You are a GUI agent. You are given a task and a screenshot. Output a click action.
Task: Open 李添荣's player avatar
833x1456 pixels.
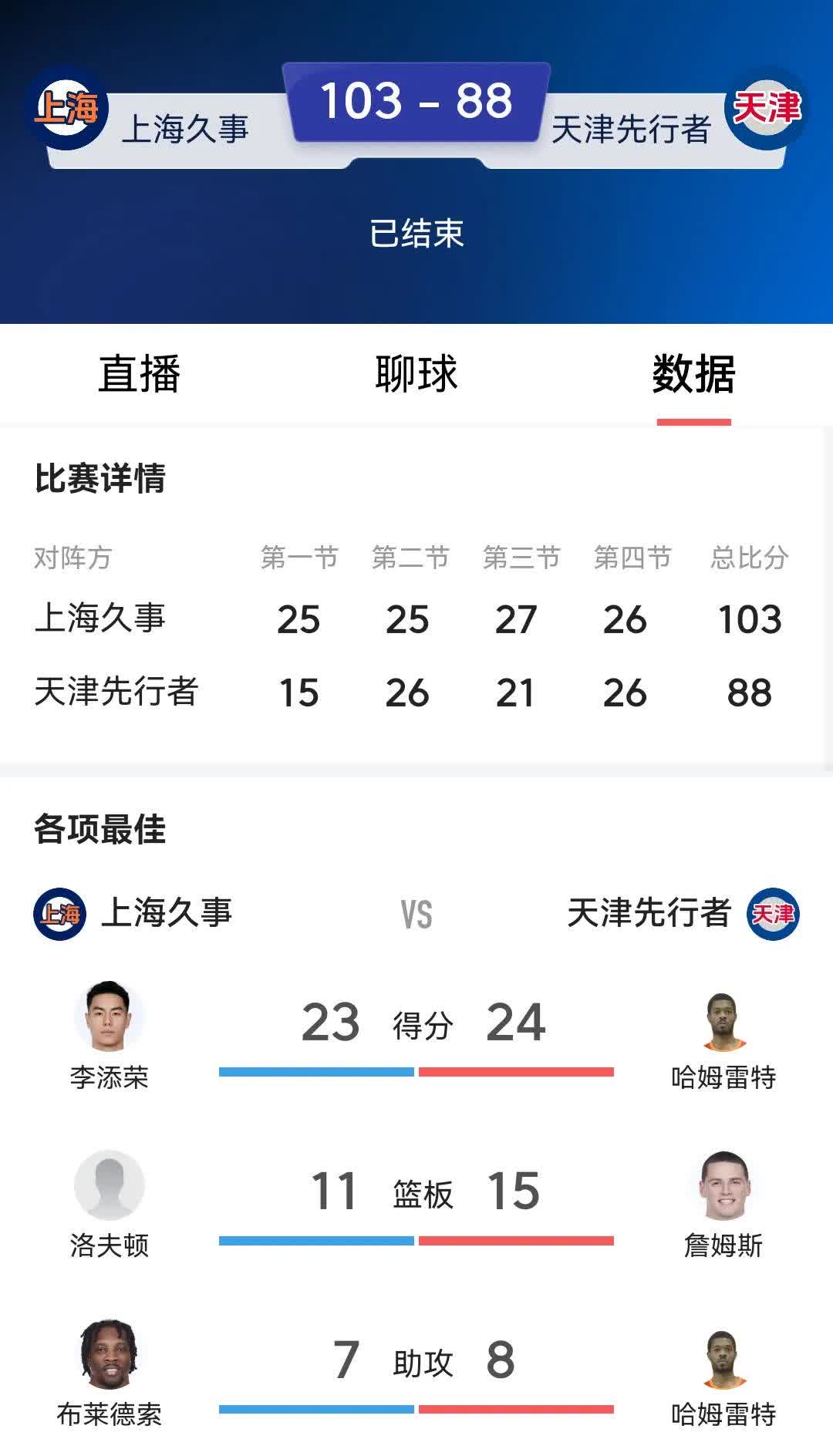[x=108, y=1016]
